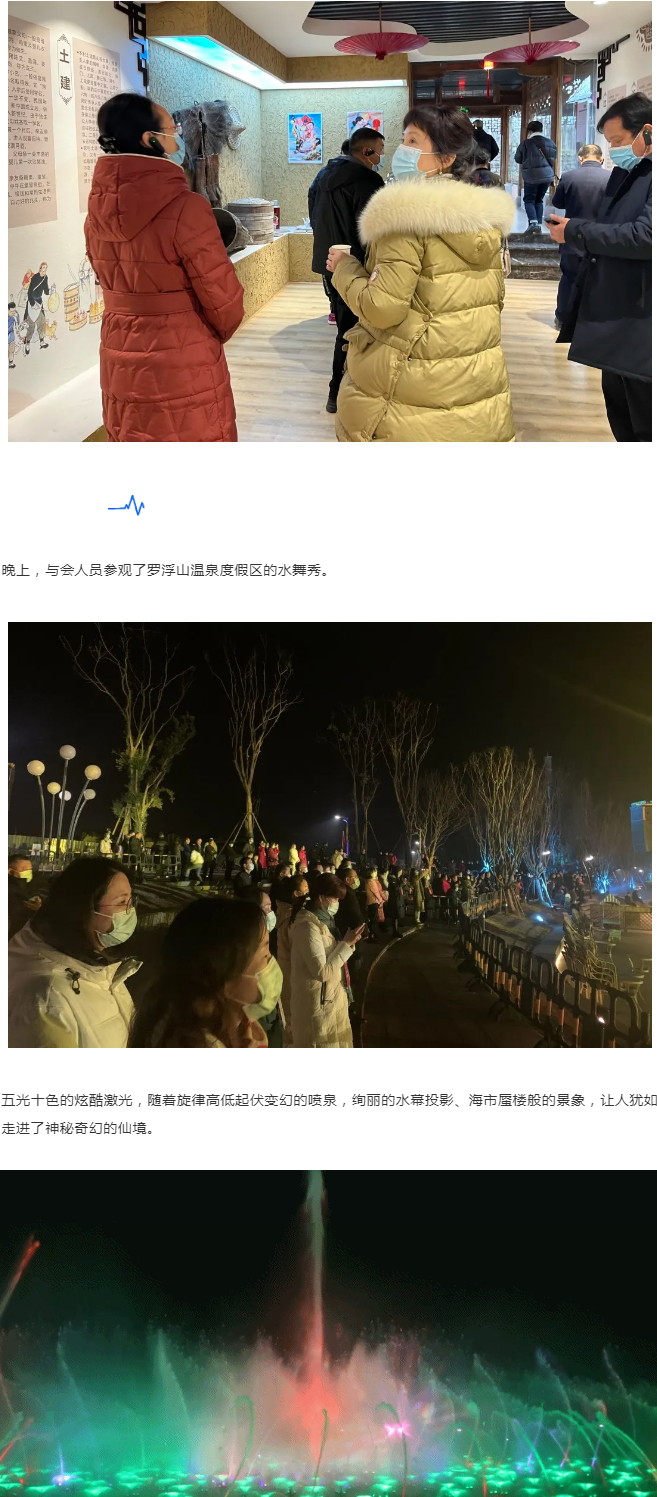This screenshot has width=657, height=1497.
Task: Open the museum visit photo
Action: [330, 220]
